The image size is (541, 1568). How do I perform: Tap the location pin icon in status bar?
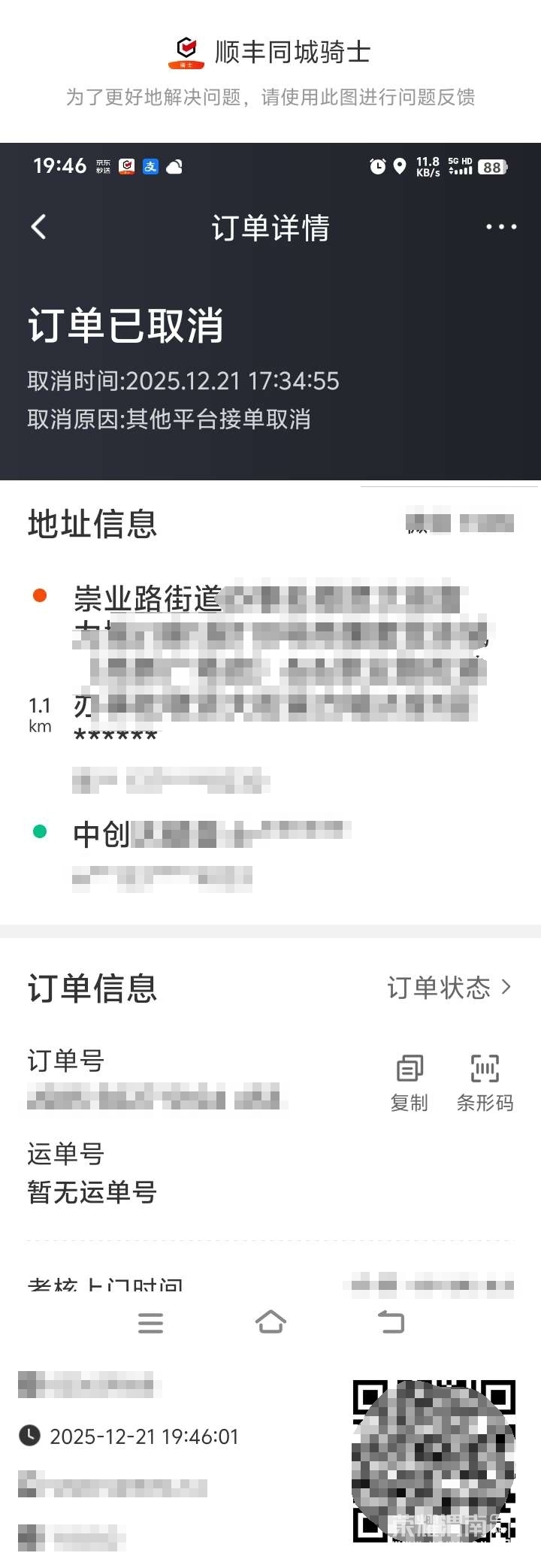point(400,167)
